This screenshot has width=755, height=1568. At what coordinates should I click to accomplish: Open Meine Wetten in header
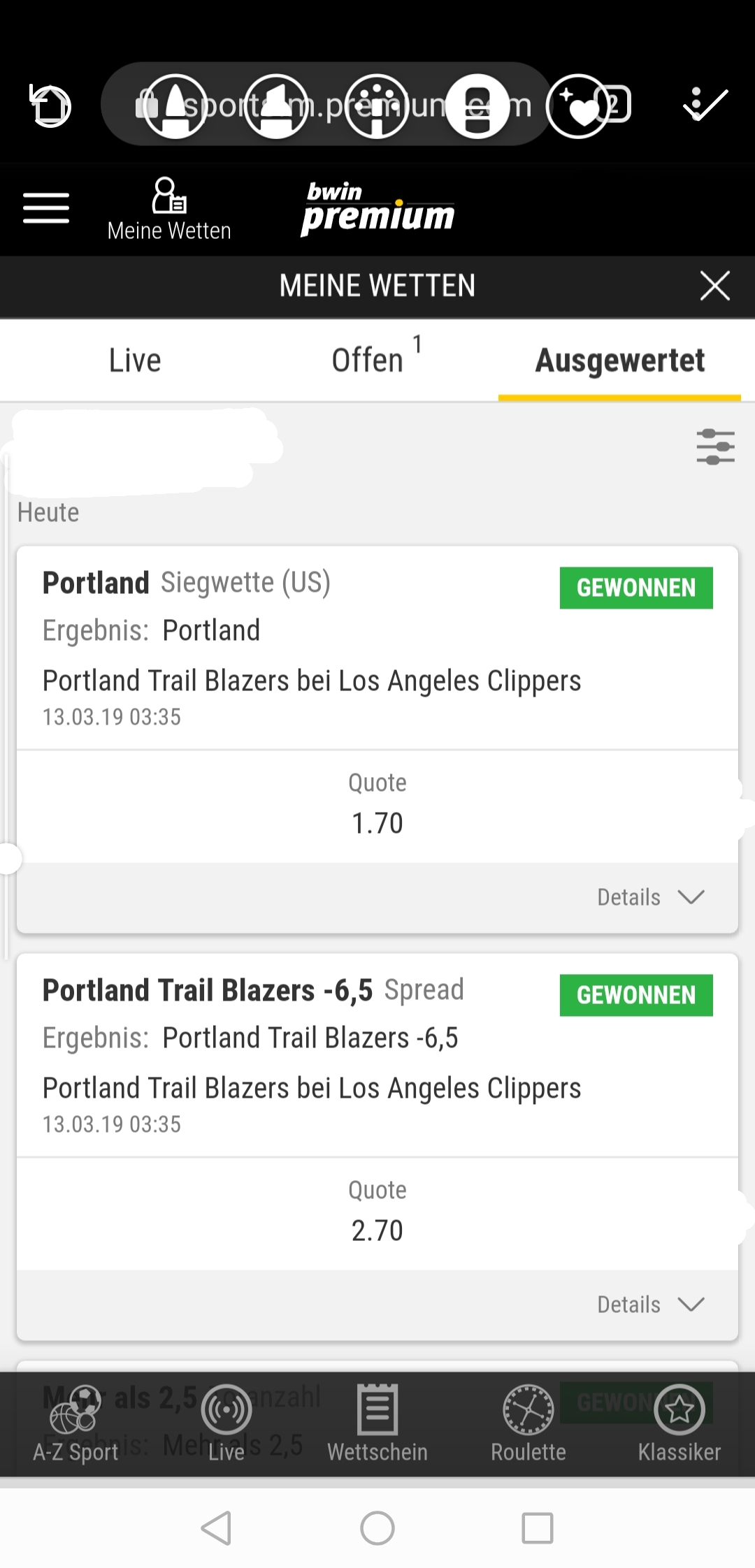point(169,209)
